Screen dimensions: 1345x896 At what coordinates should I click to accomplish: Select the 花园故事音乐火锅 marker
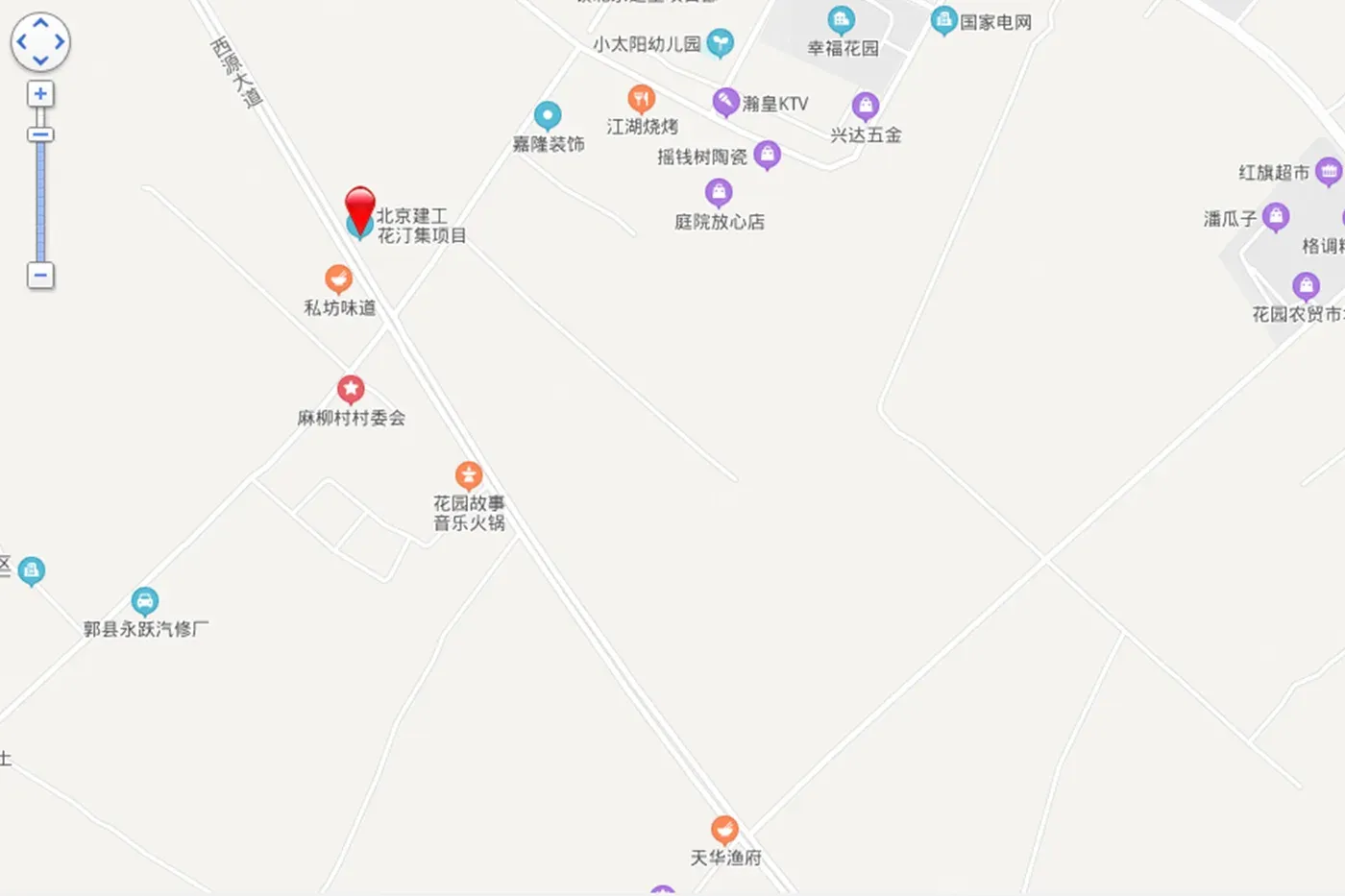469,475
